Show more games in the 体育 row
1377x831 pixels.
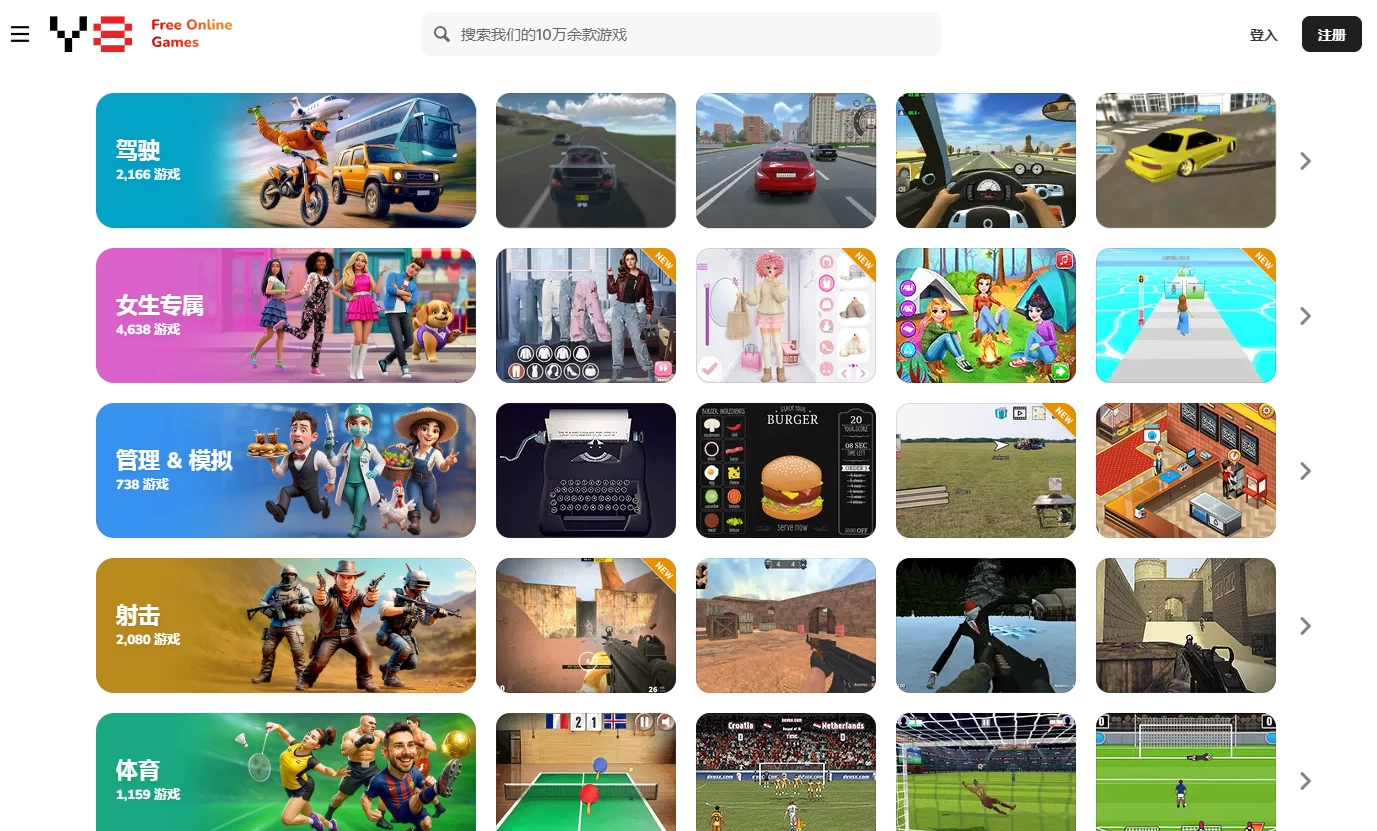pos(1305,781)
